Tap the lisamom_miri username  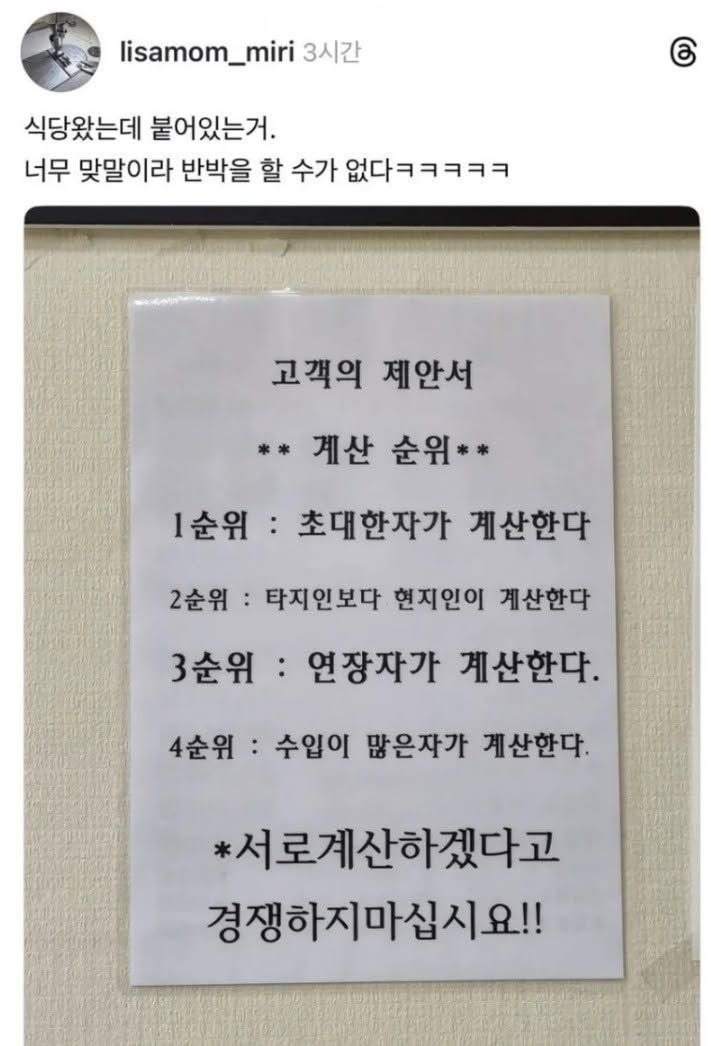pyautogui.click(x=206, y=53)
